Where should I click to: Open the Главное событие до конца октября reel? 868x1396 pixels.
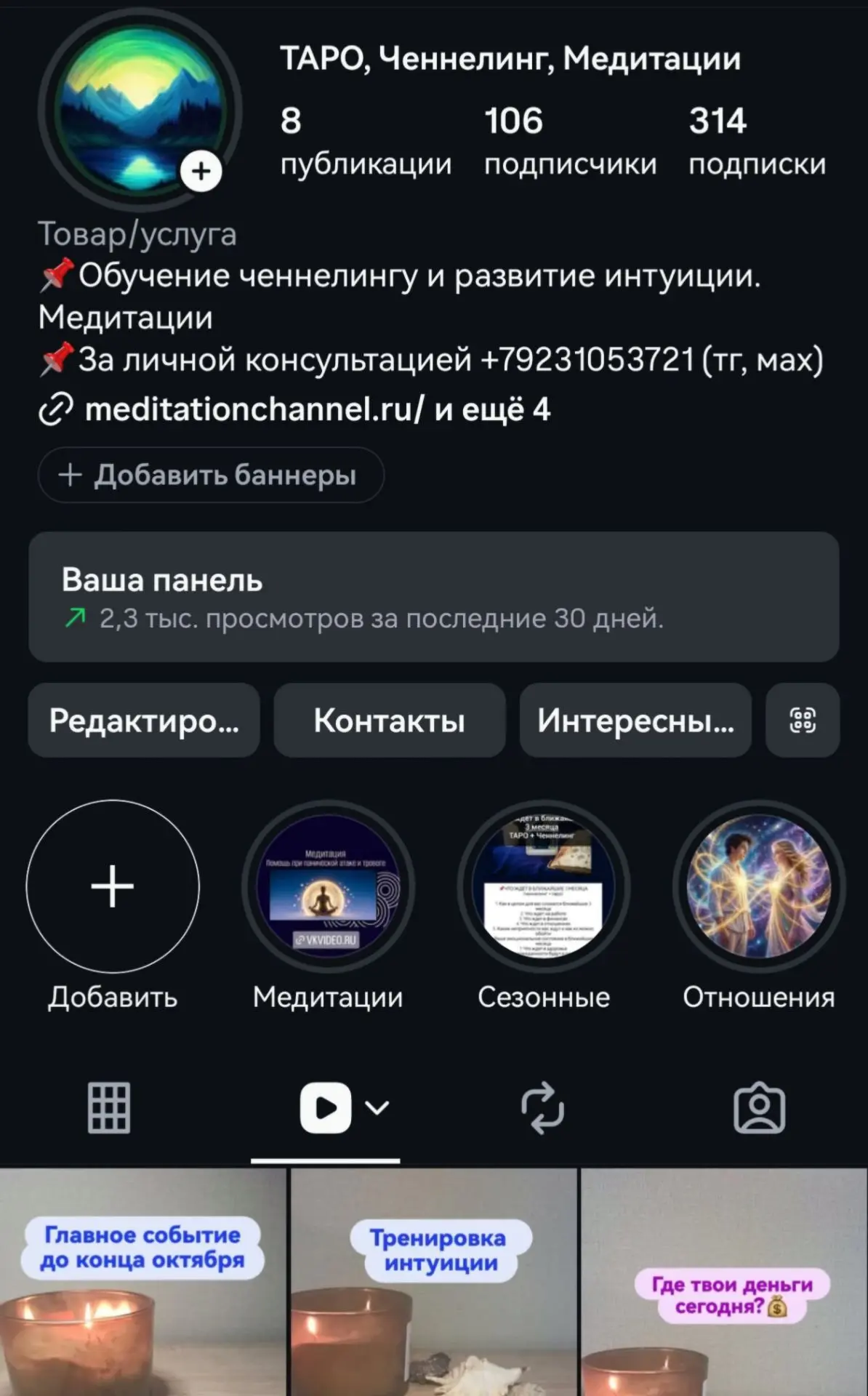(x=142, y=1283)
